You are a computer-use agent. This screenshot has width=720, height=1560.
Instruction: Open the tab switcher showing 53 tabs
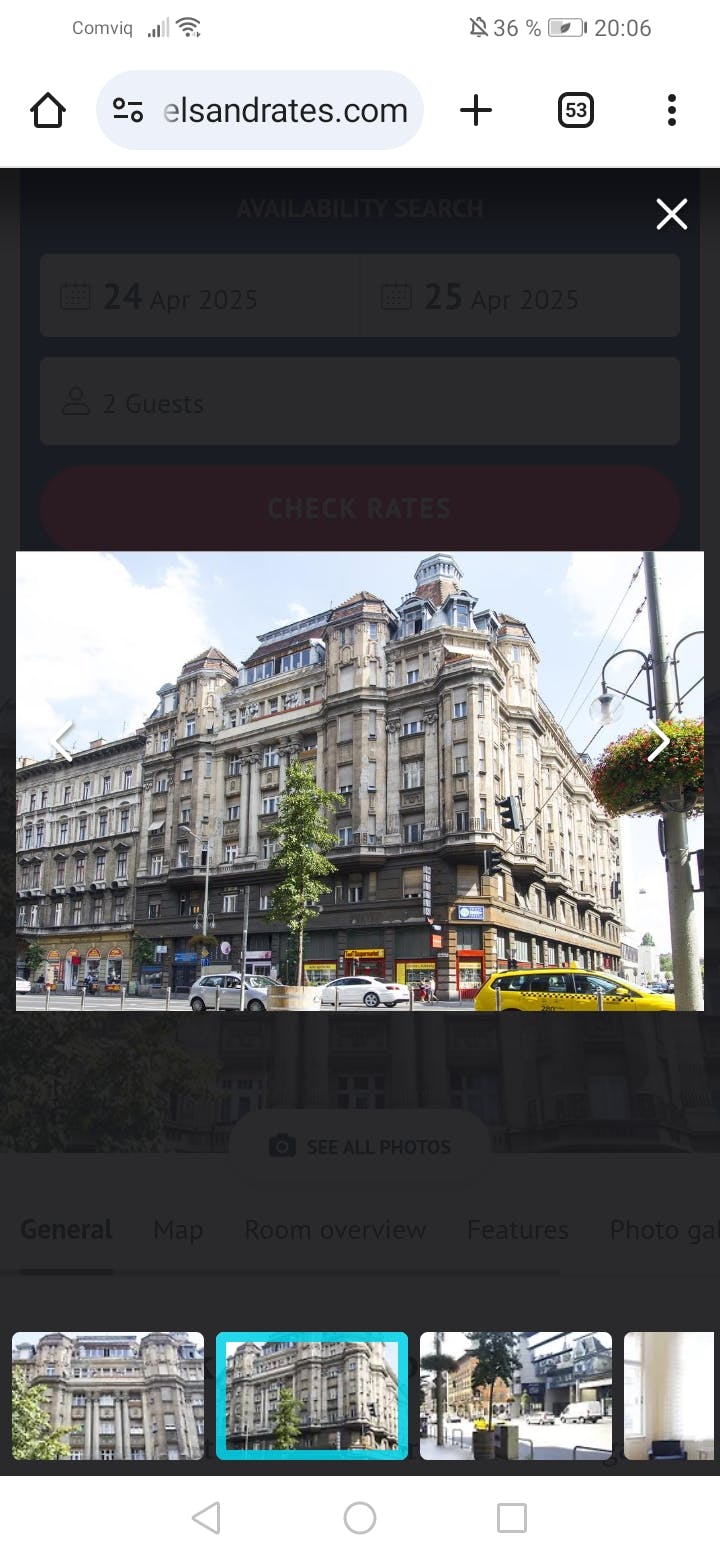click(x=575, y=110)
